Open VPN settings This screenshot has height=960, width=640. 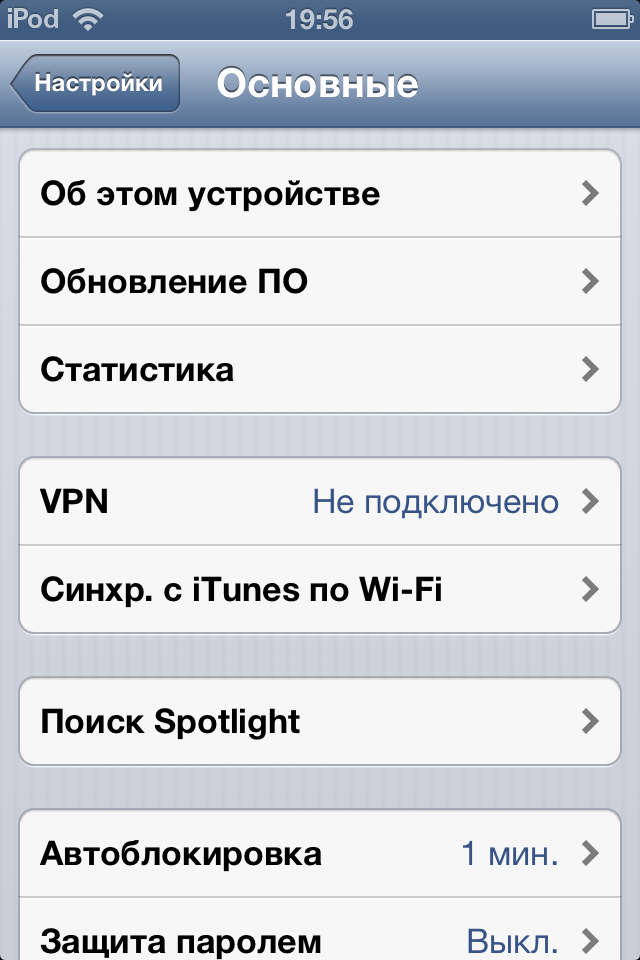320,501
